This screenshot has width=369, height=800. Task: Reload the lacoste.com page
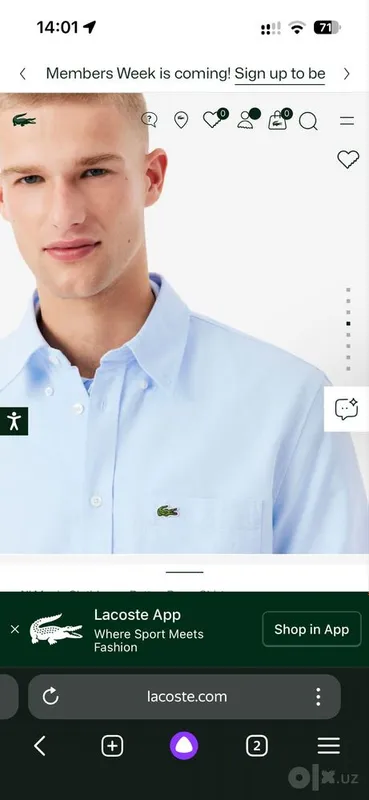point(51,696)
